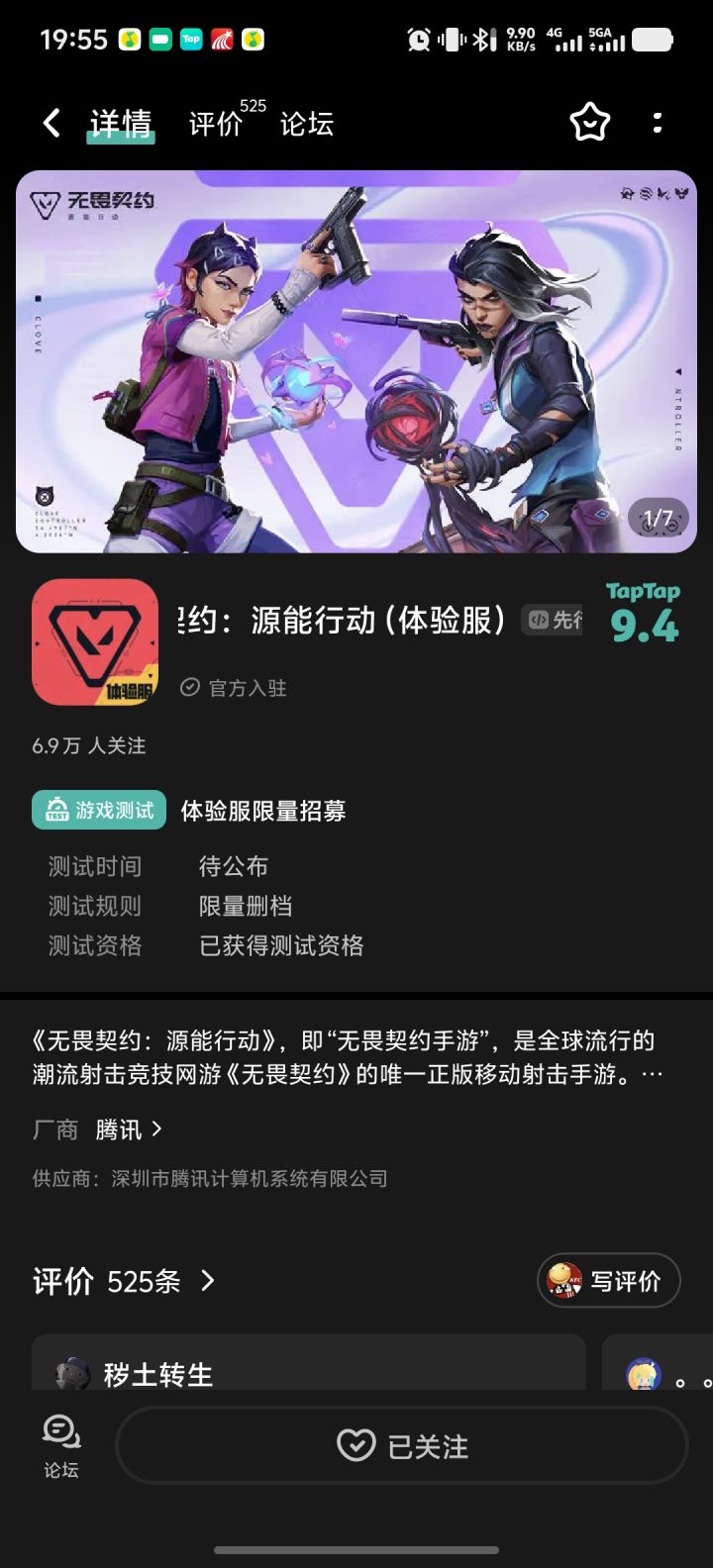The width and height of the screenshot is (713, 1568).
Task: Toggle the TapTap notification badge in status bar
Action: 191,40
